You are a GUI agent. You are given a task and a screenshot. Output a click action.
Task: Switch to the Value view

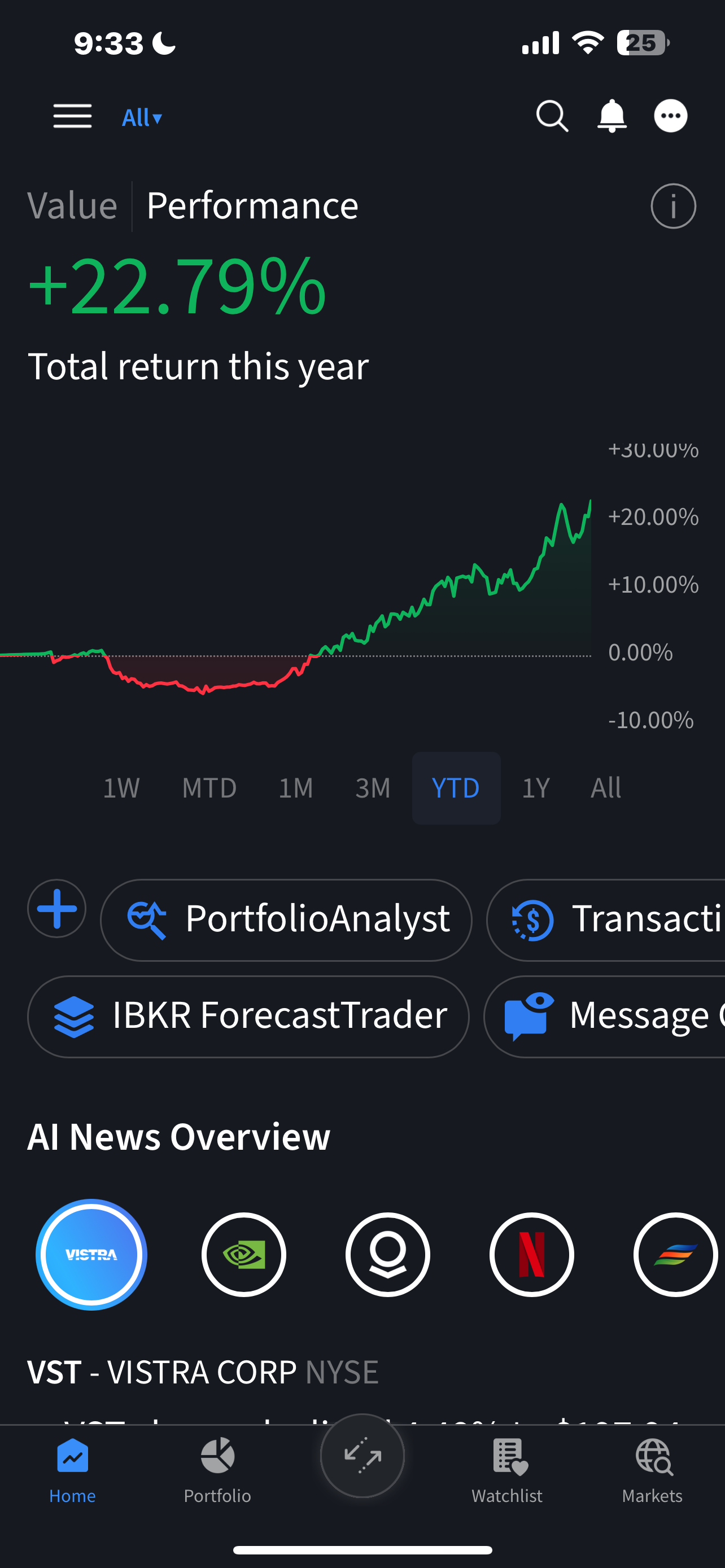pyautogui.click(x=72, y=206)
